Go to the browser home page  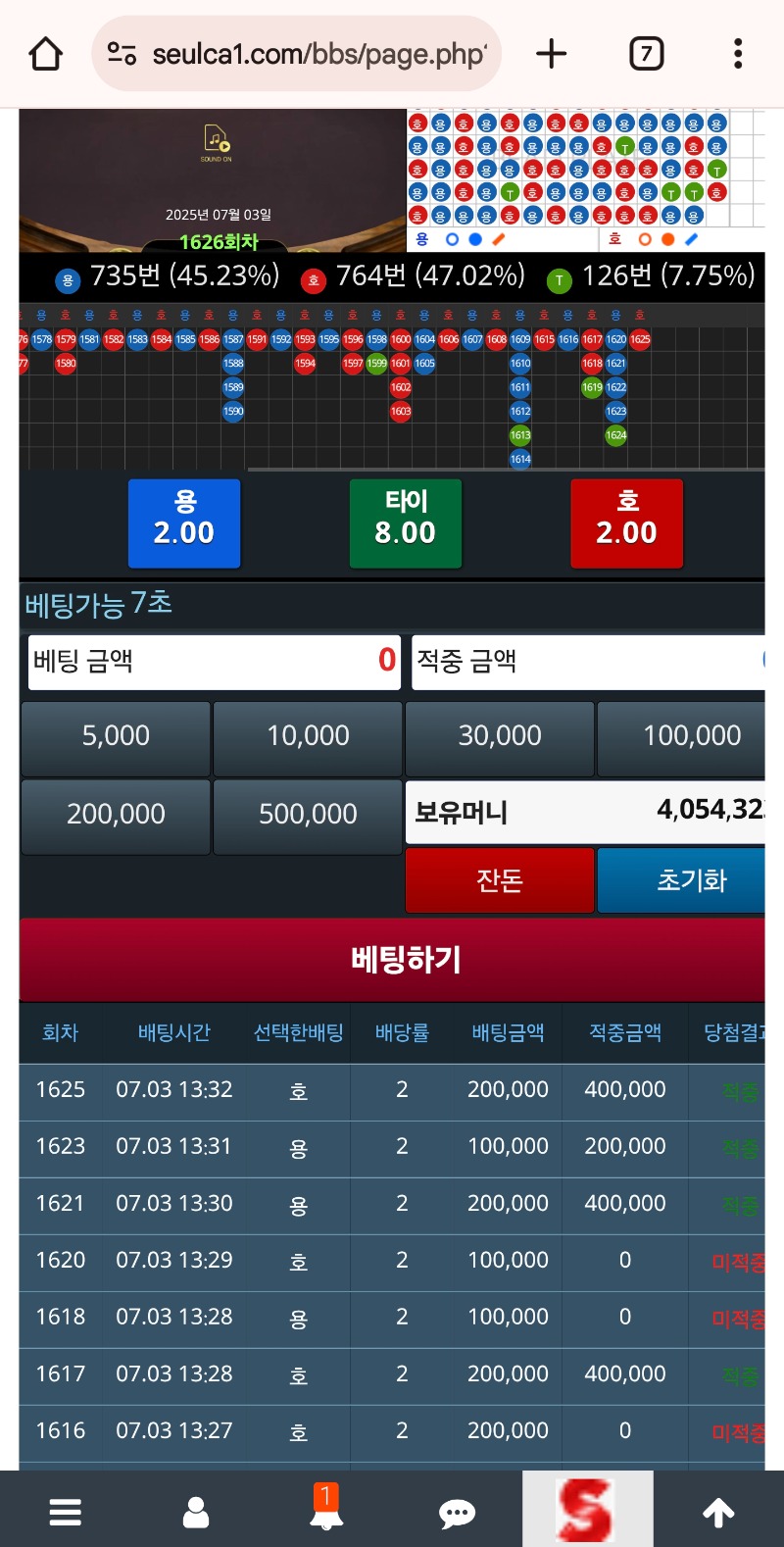46,54
